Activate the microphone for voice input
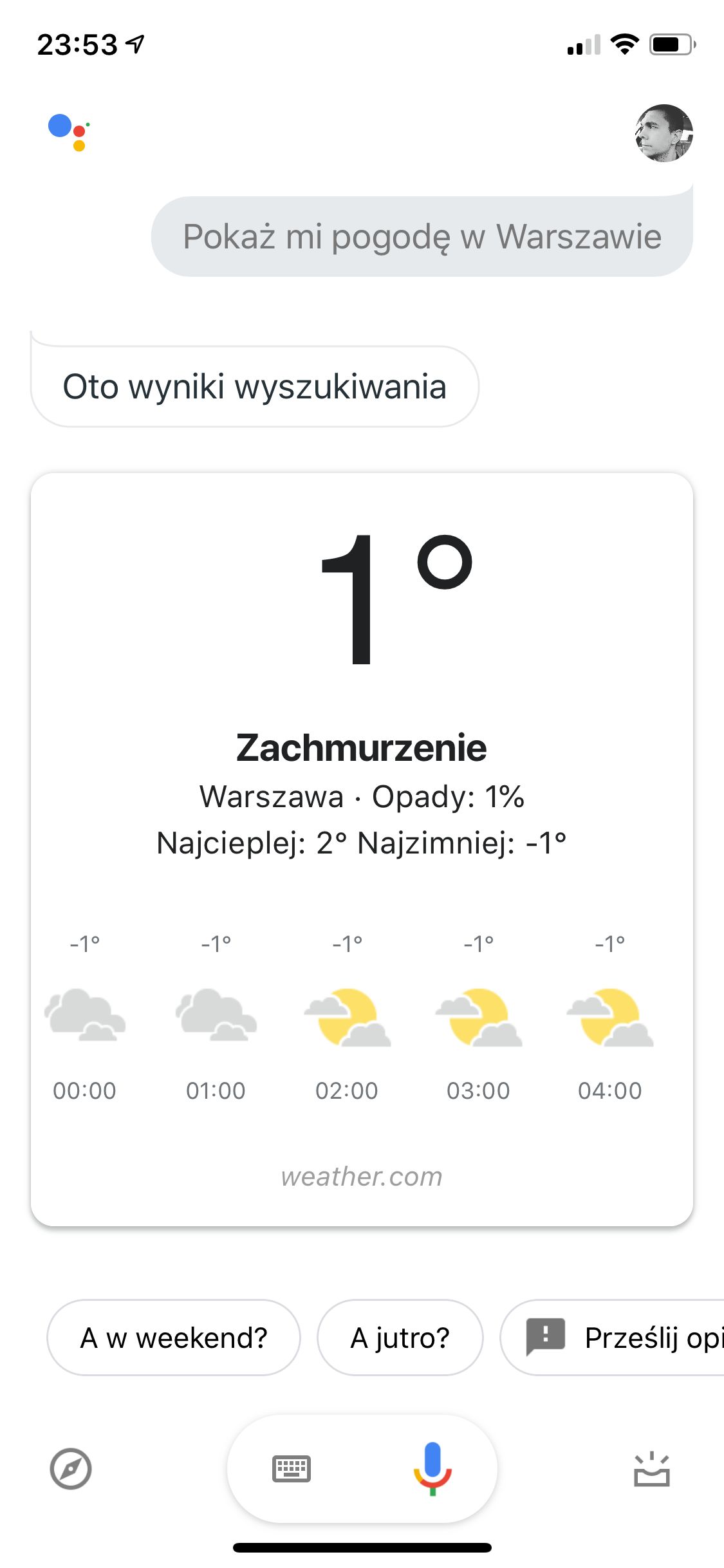This screenshot has height=1568, width=724. point(432,1468)
